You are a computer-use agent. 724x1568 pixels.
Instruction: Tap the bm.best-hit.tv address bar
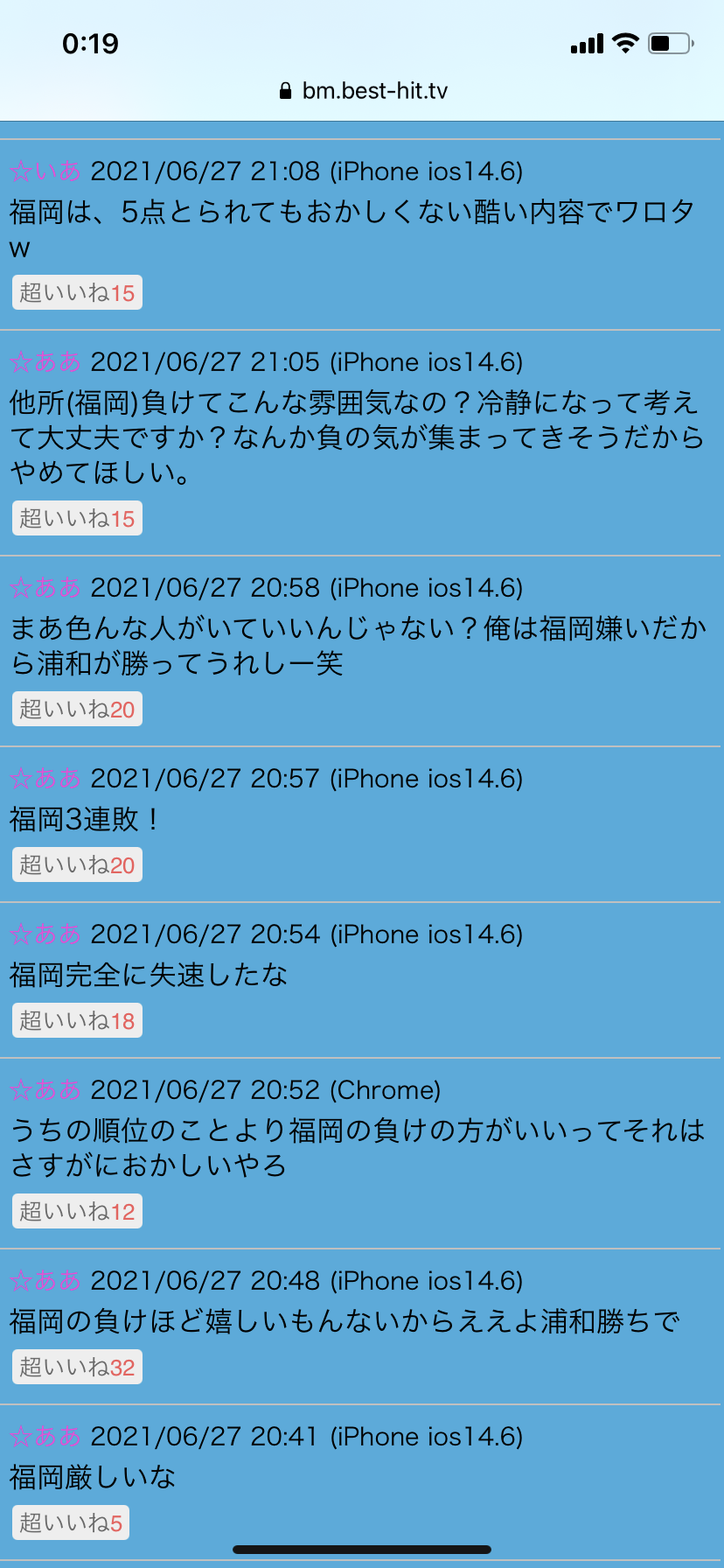coord(362,91)
